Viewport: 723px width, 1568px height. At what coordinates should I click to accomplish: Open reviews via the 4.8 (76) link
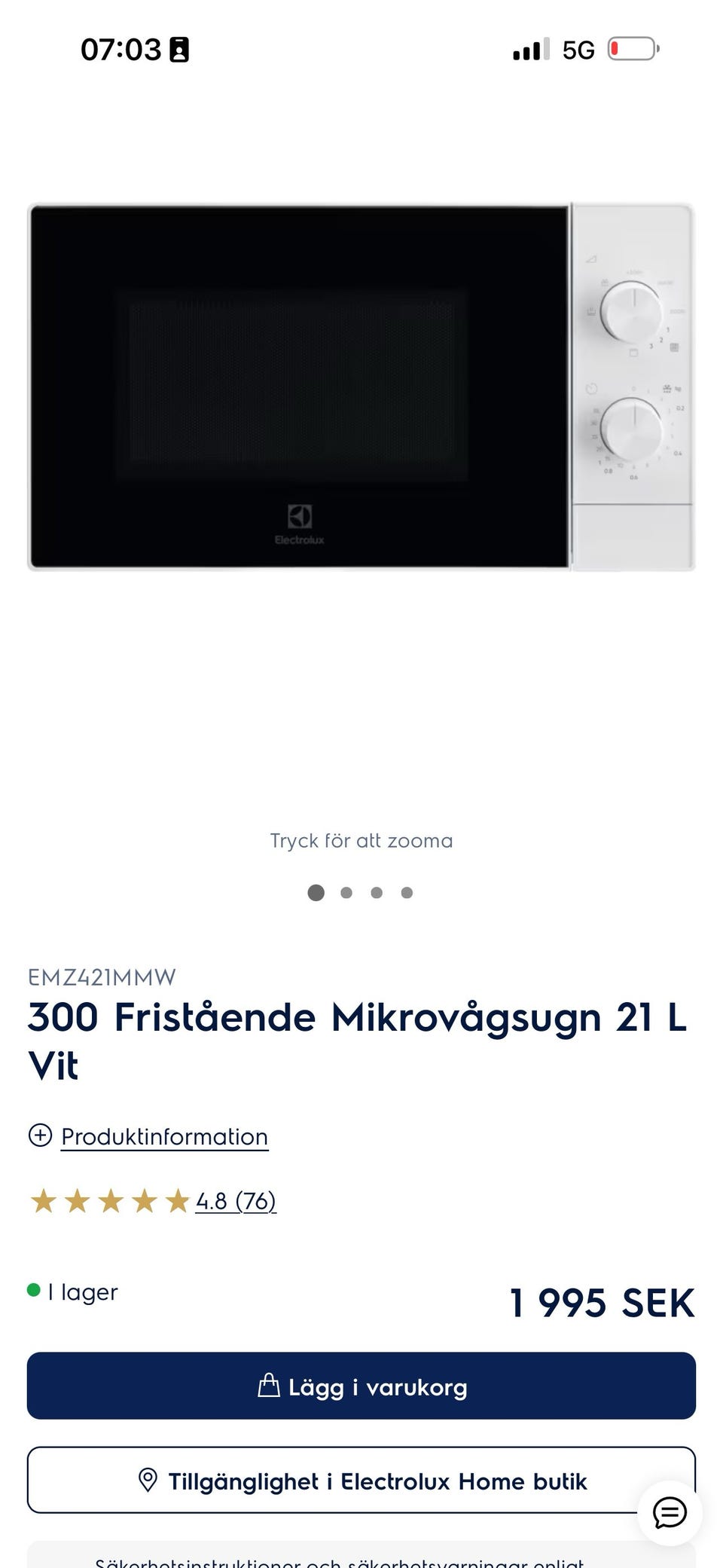coord(235,1201)
